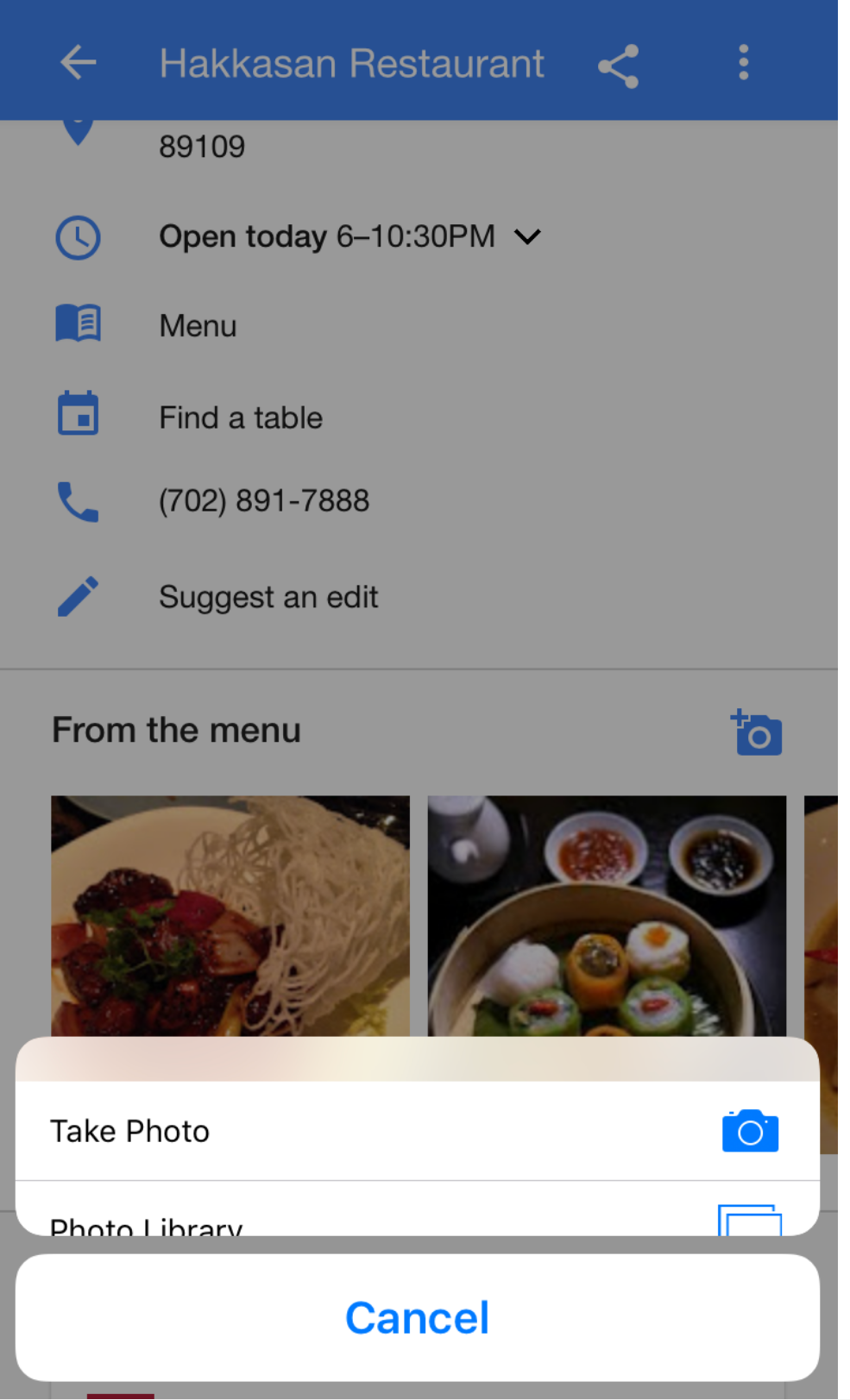850x1400 pixels.
Task: Tap the add-photo camera icon beside From the menu
Action: (755, 731)
